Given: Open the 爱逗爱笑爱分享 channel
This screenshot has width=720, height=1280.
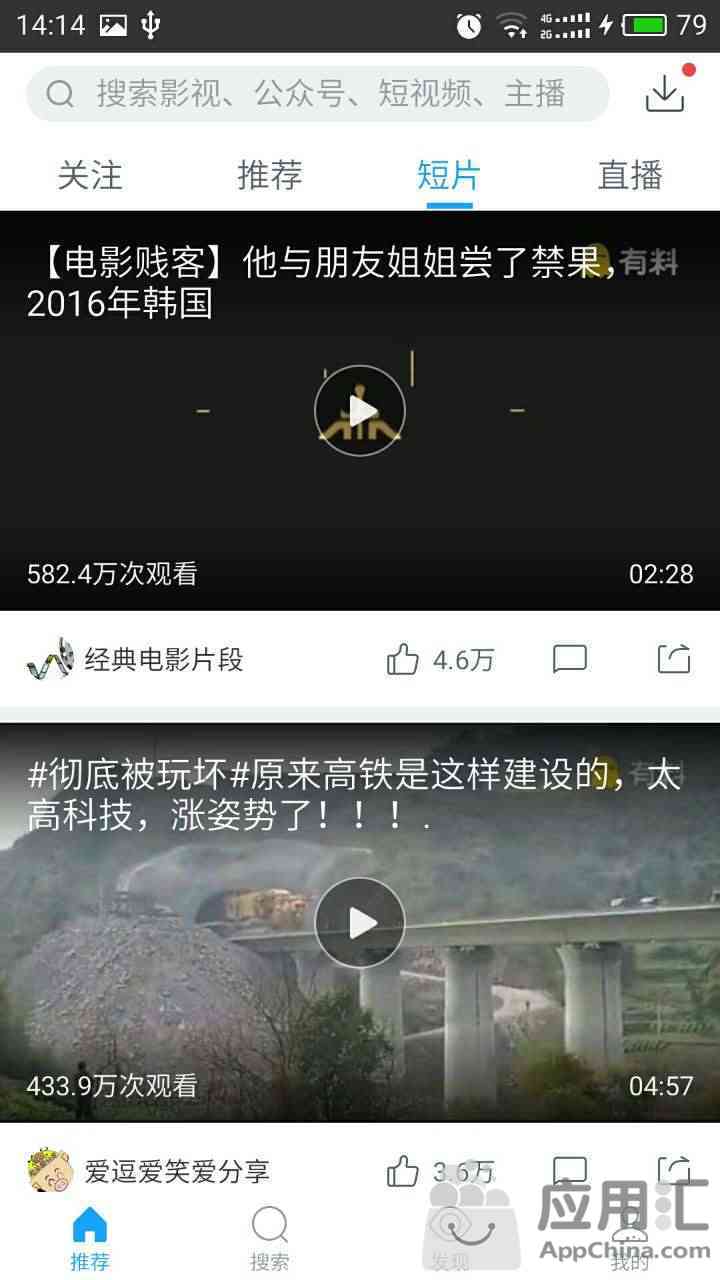Looking at the screenshot, I should pyautogui.click(x=150, y=1171).
